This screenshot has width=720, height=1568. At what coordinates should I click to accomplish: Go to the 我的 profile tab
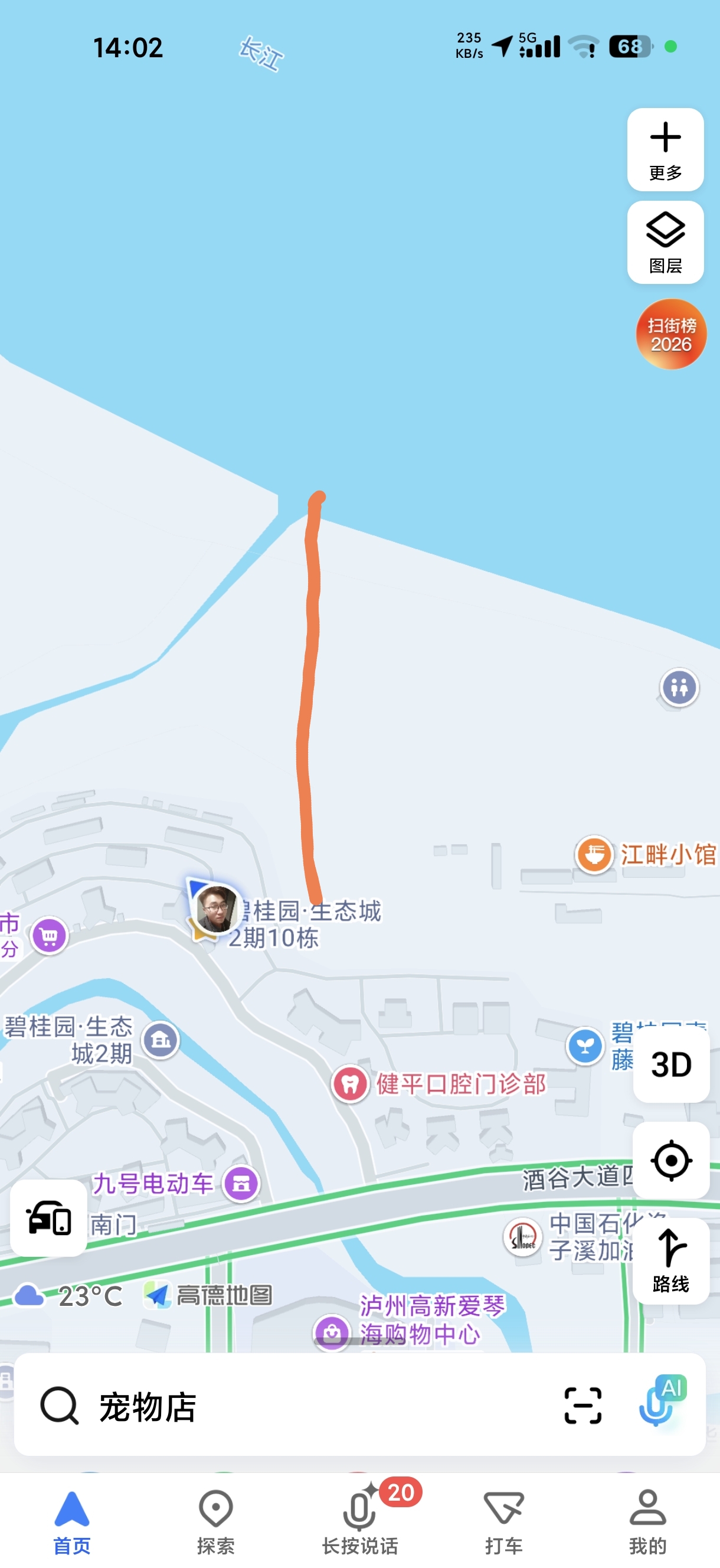(x=647, y=1521)
